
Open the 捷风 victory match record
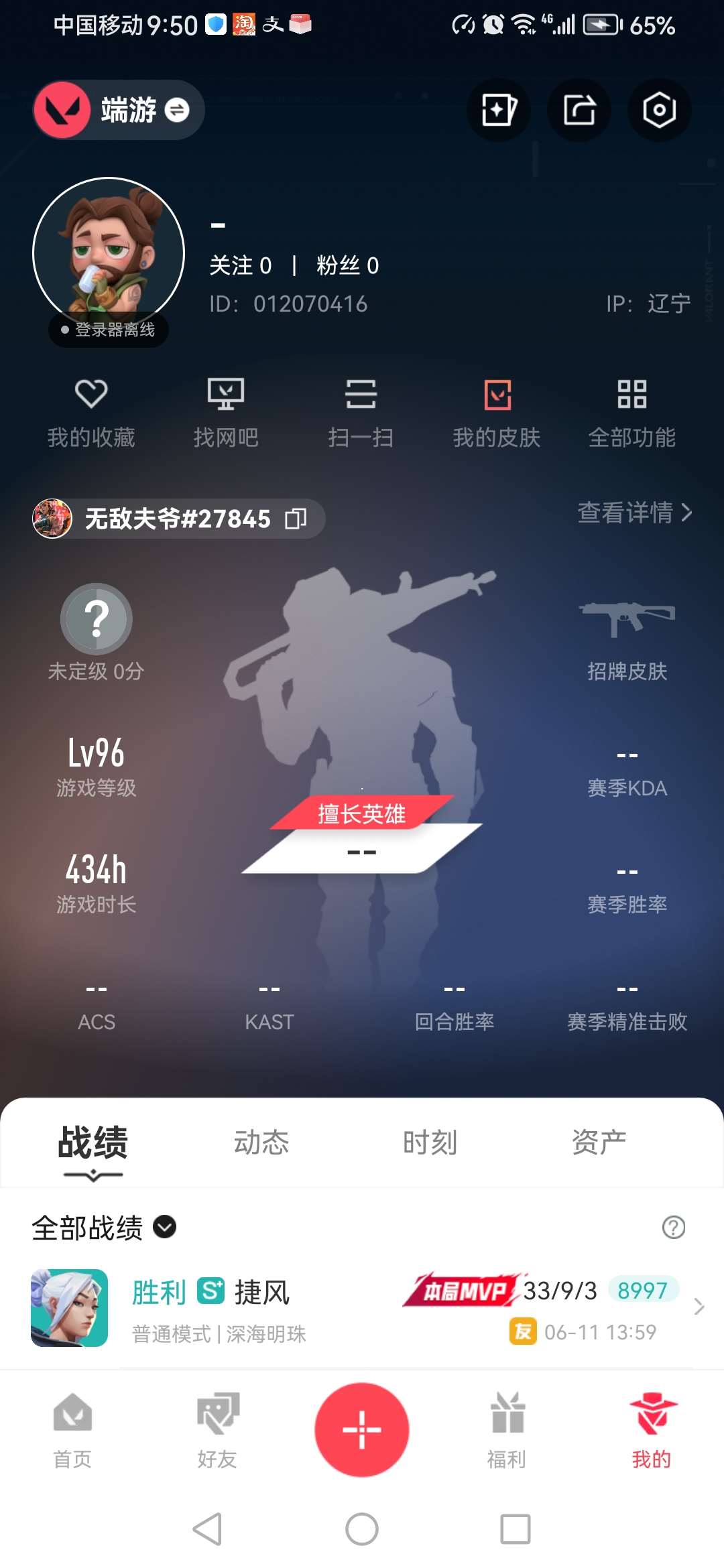362,1308
